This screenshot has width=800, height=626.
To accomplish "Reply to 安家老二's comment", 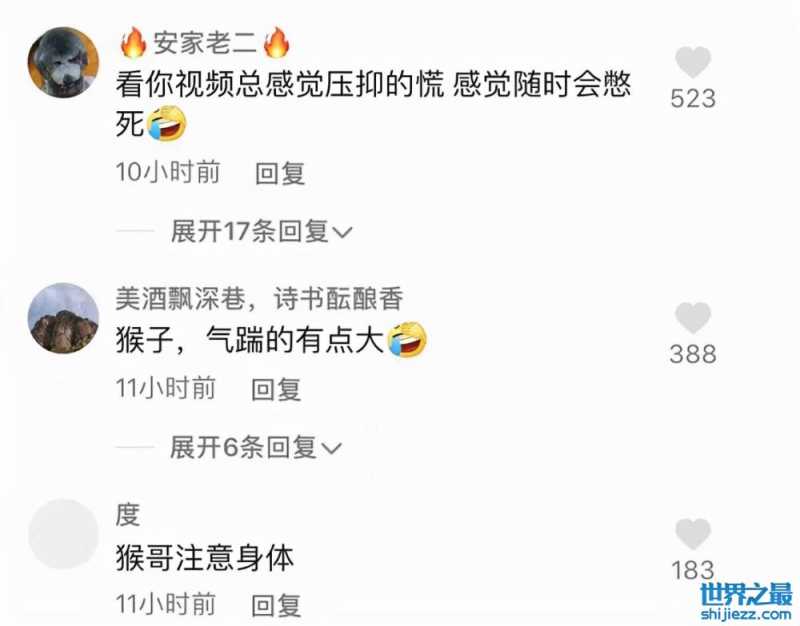I will coord(280,174).
